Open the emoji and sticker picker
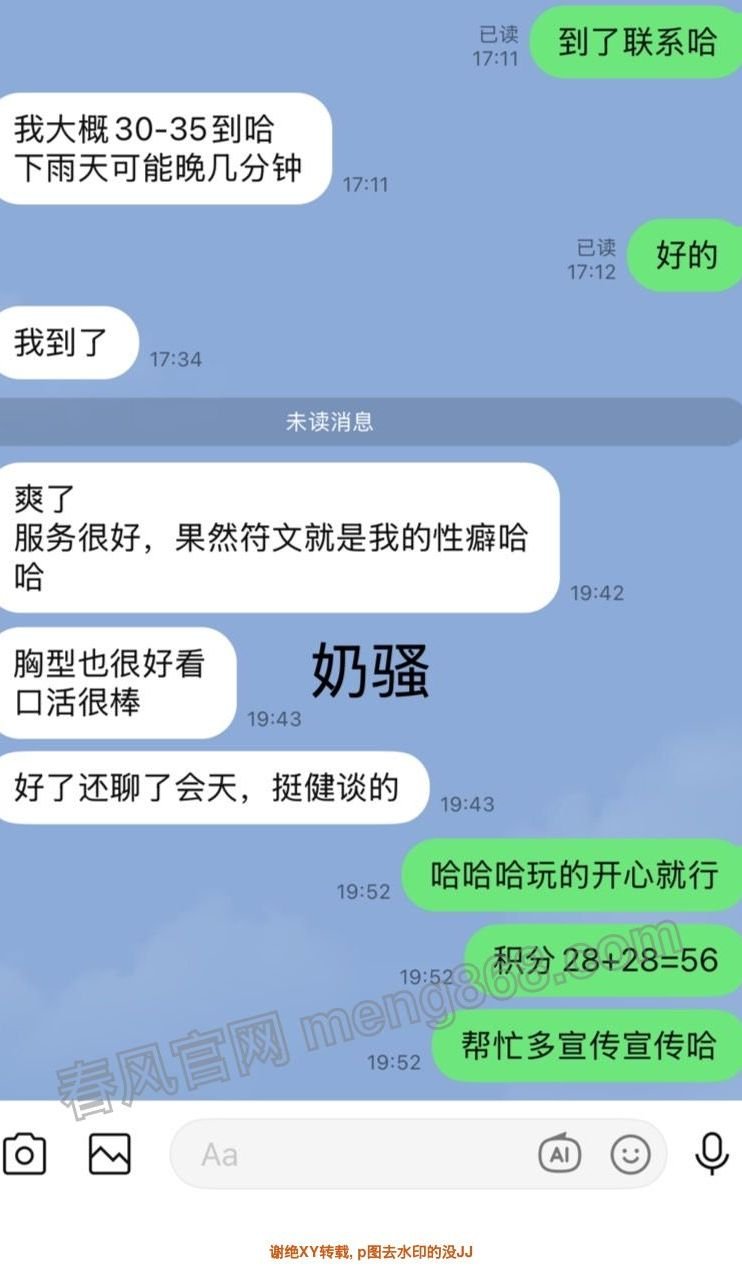 pyautogui.click(x=630, y=1155)
